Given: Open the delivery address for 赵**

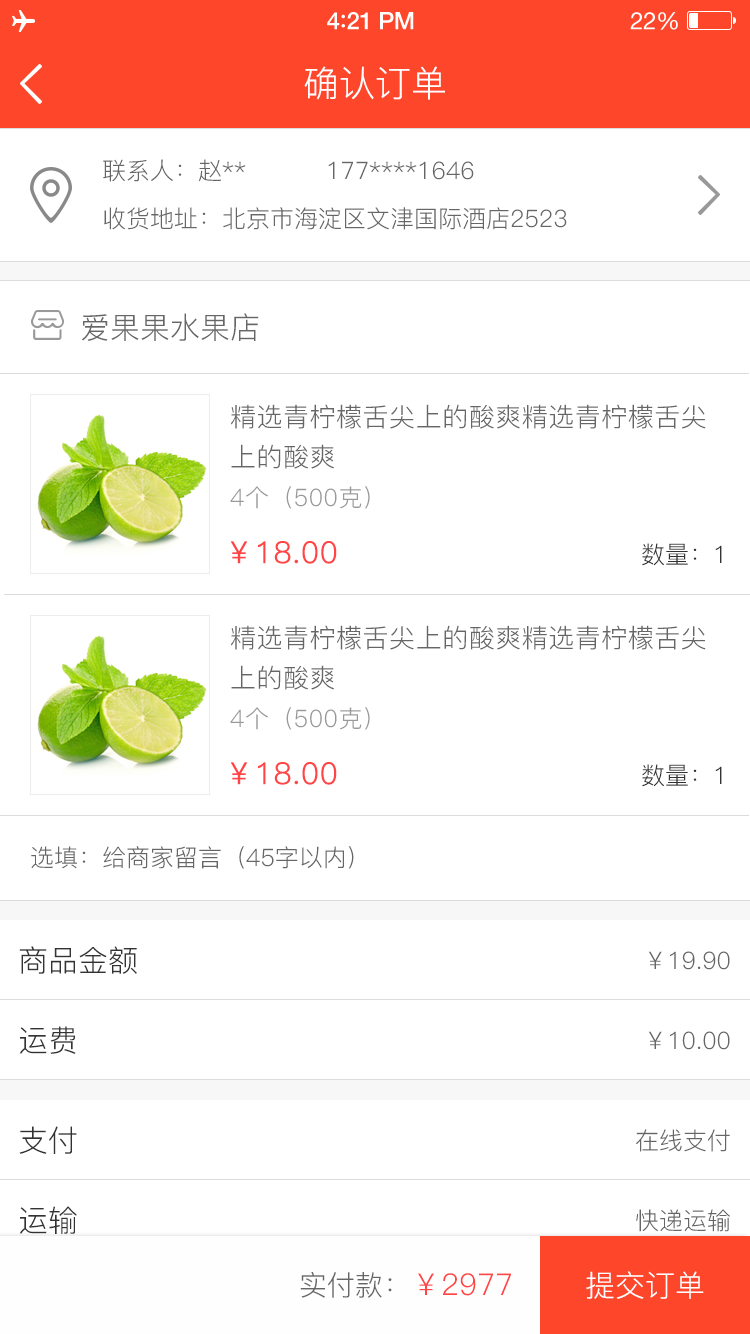Looking at the screenshot, I should point(375,195).
